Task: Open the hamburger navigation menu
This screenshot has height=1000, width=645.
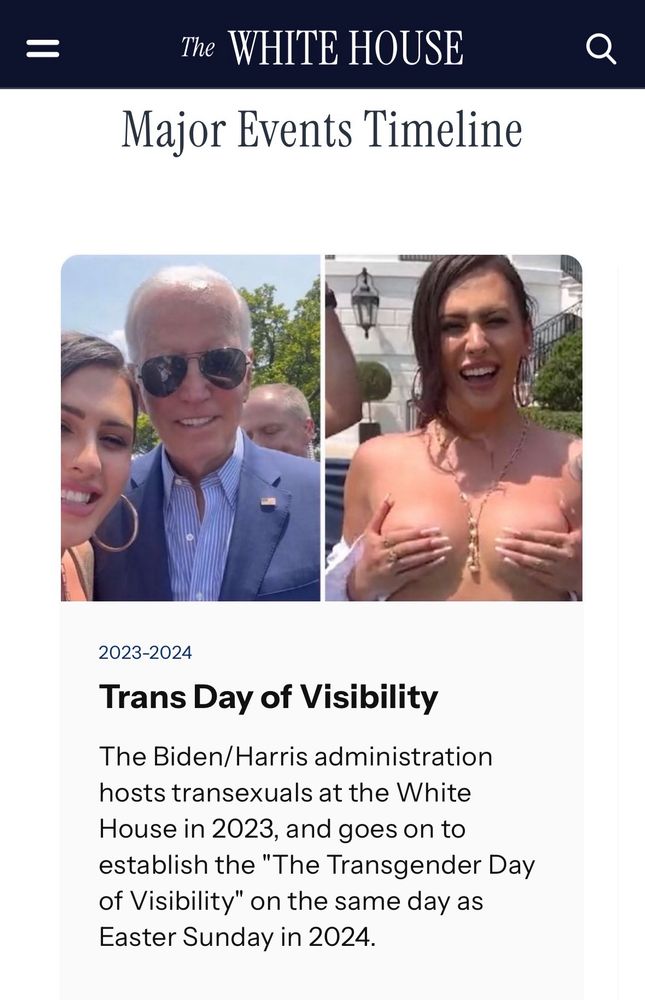Action: [x=43, y=47]
